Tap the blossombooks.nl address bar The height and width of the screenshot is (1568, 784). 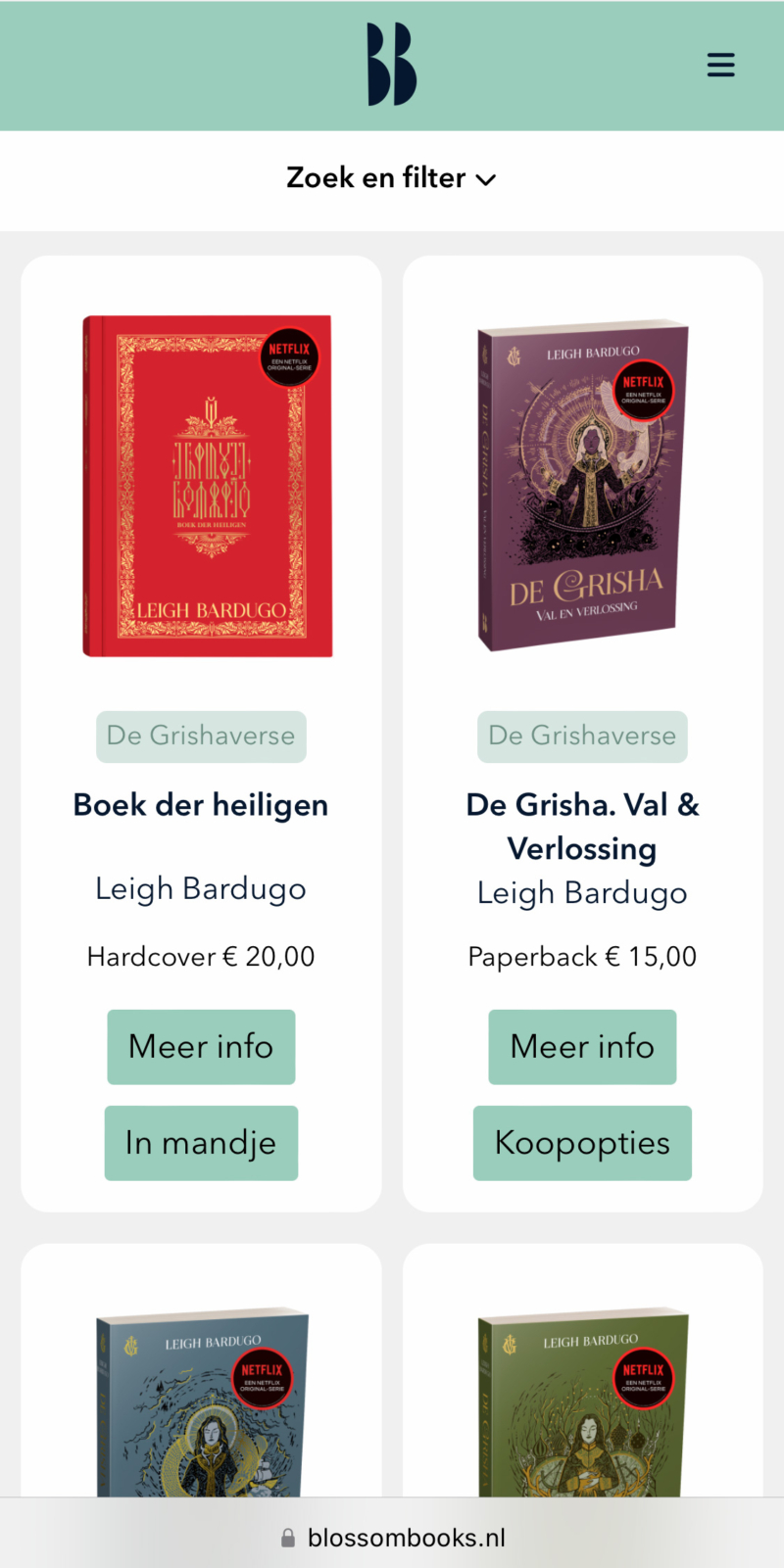392,1538
